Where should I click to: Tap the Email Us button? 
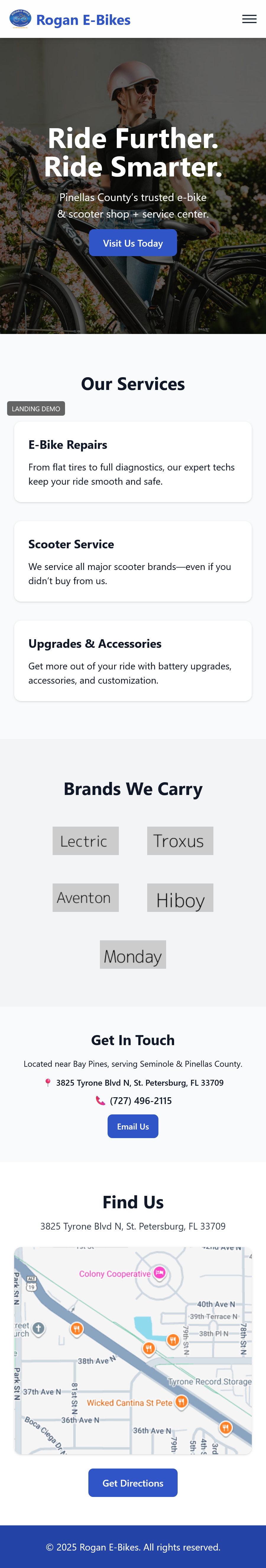(133, 1126)
